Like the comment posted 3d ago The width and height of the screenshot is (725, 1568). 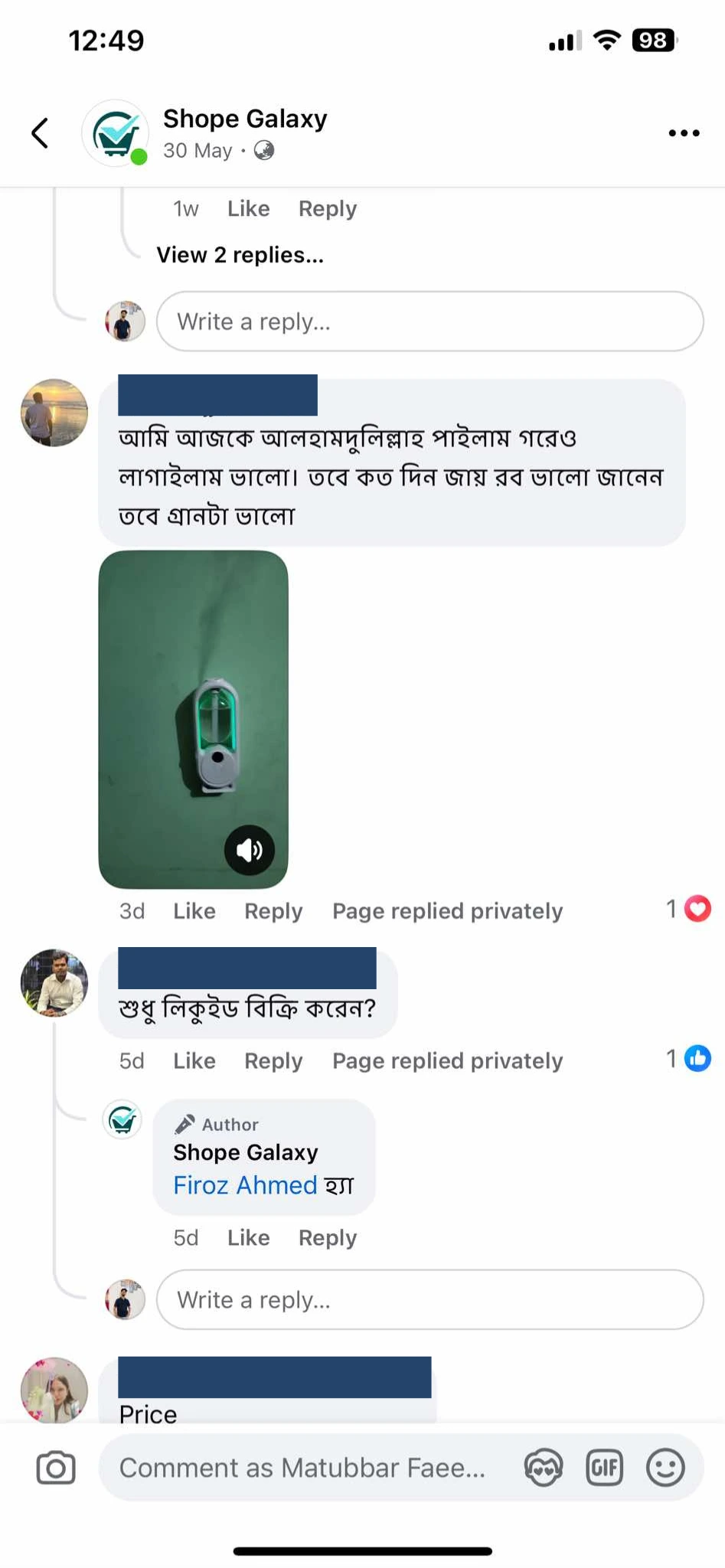(194, 911)
